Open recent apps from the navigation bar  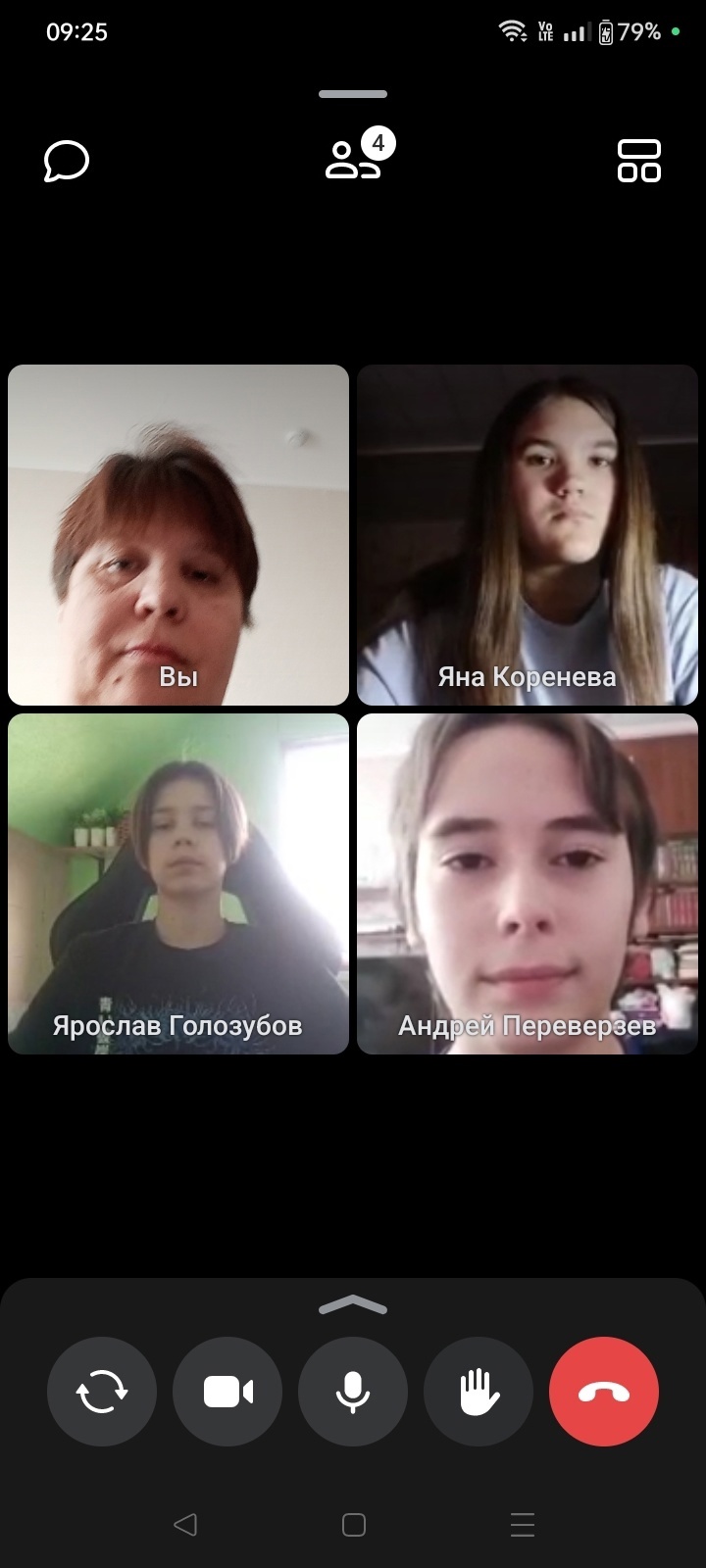[x=523, y=1524]
